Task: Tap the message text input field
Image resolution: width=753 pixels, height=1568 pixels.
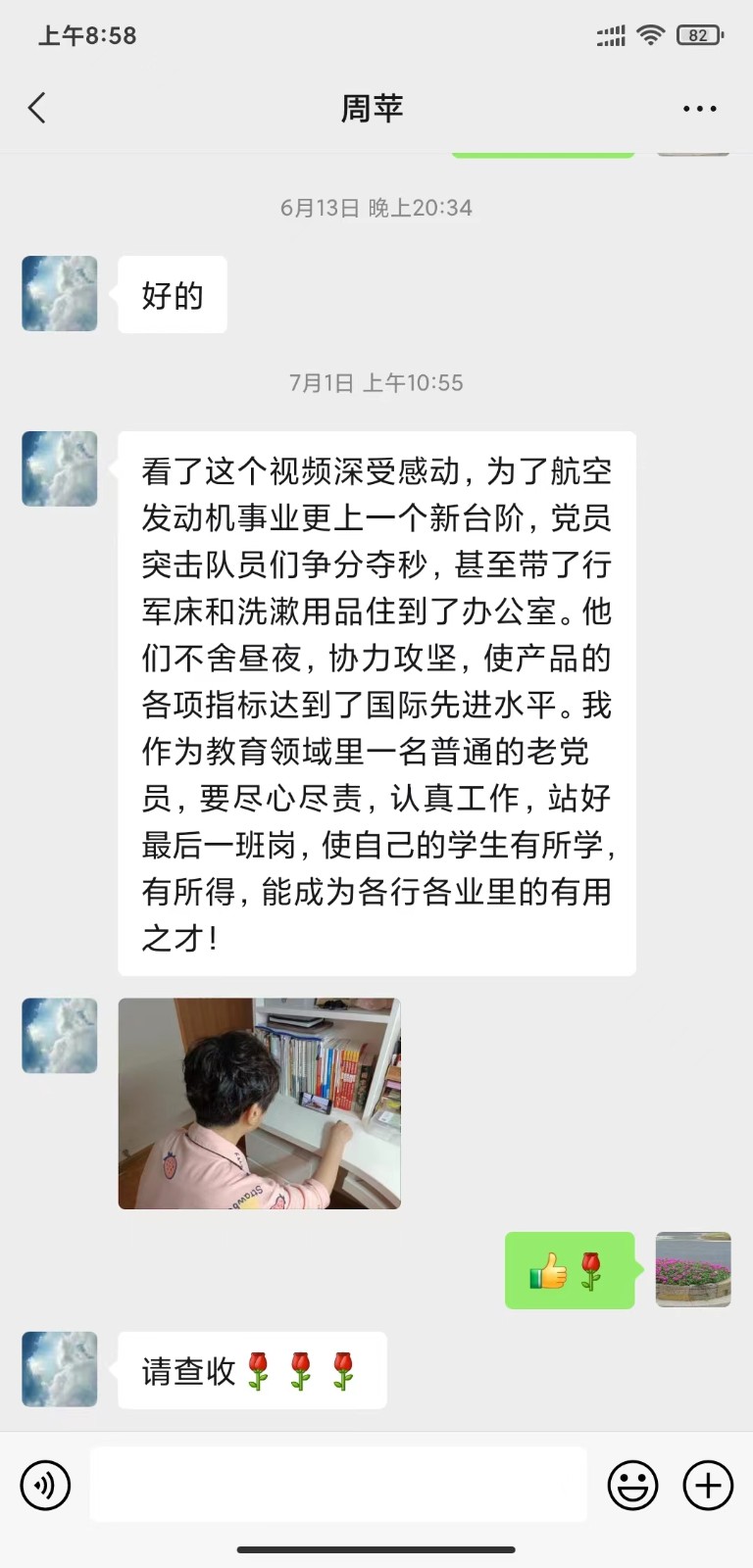Action: click(x=338, y=1485)
